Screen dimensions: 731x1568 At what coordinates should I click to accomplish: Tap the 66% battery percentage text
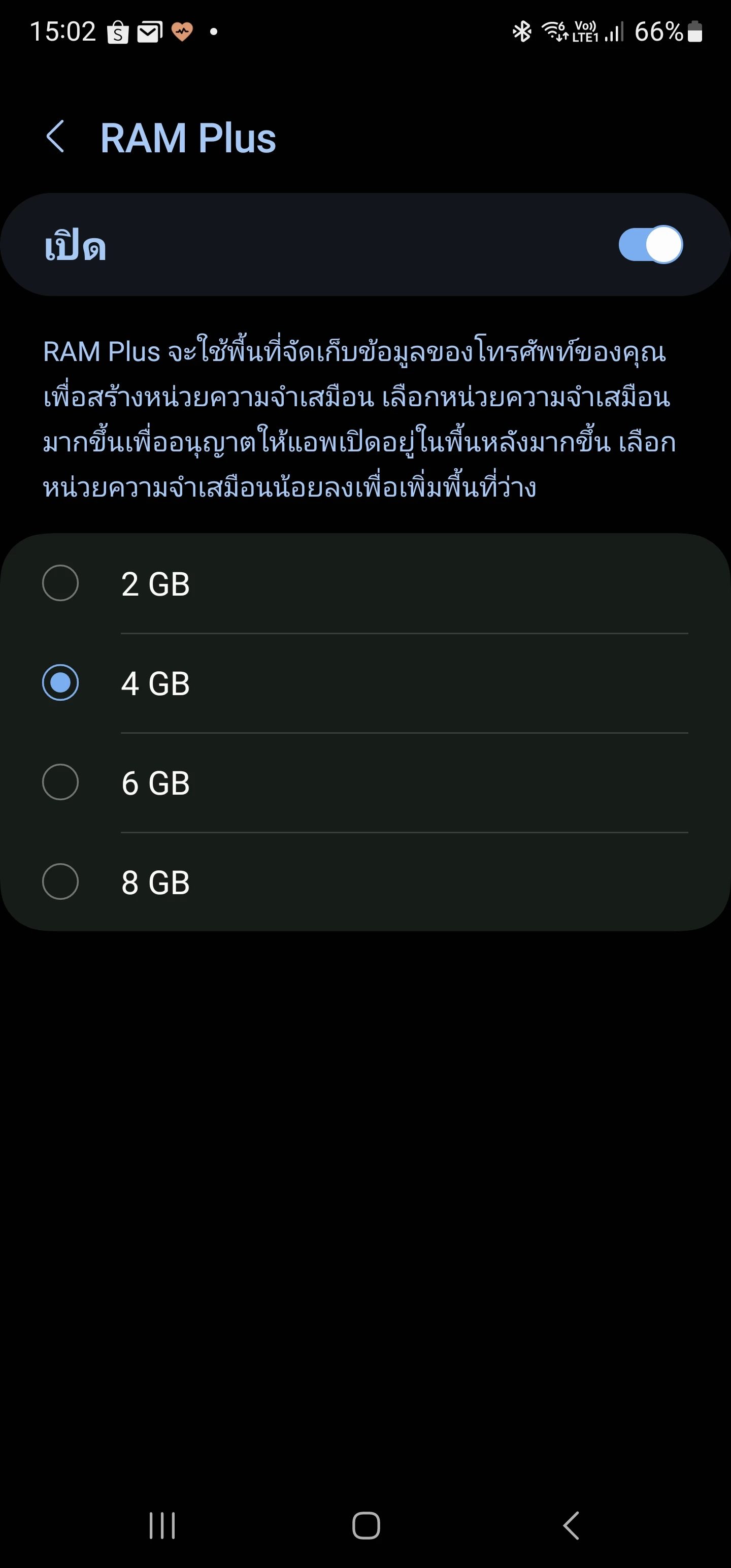coord(660,30)
